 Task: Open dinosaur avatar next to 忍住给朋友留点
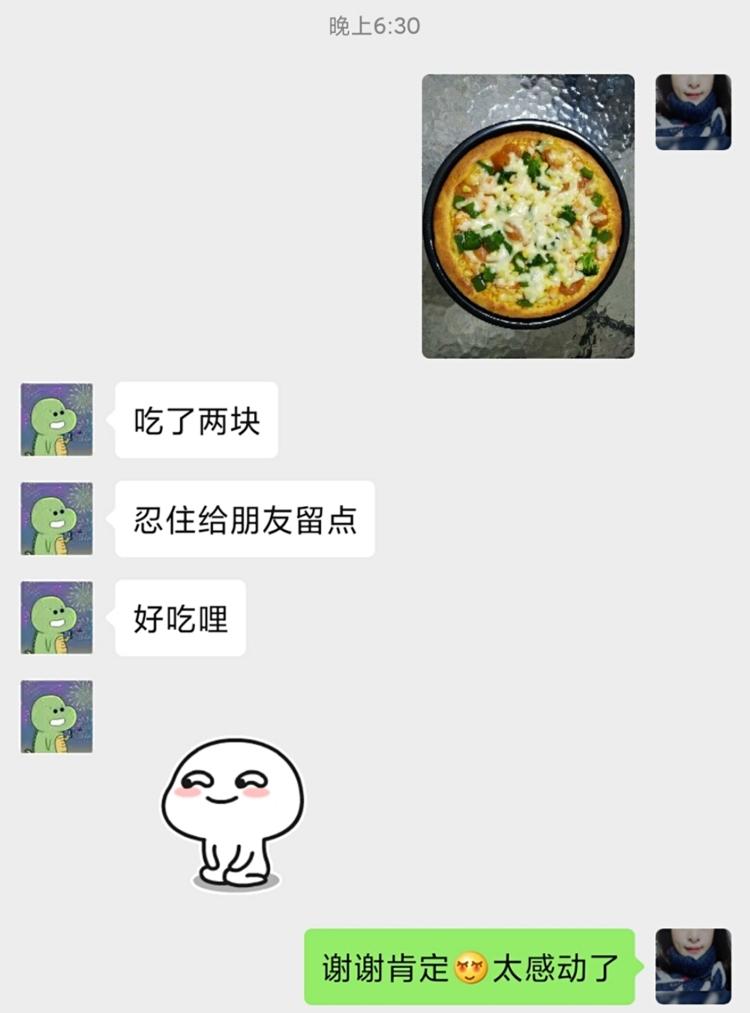(57, 519)
